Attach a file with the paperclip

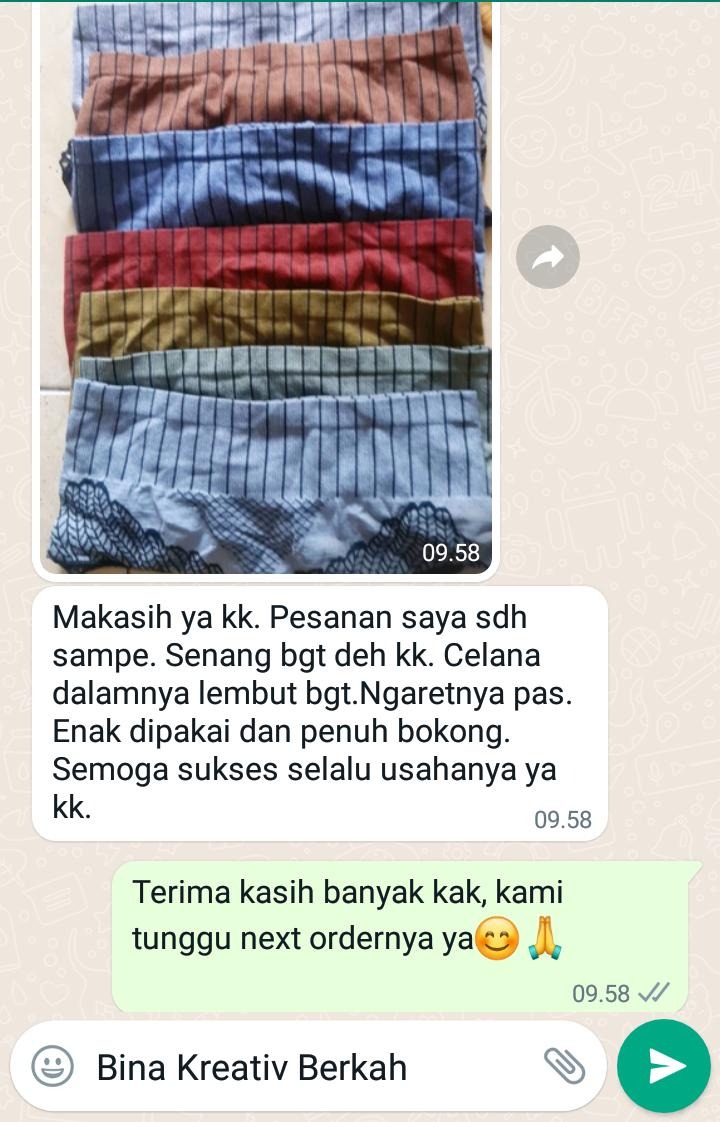(x=564, y=1066)
